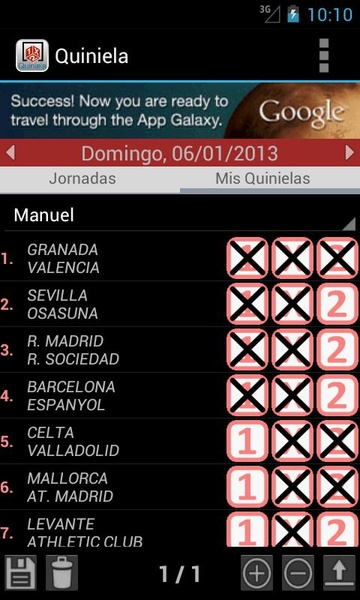Select 2 for Levante vs Athletic Club
This screenshot has width=360, height=600.
coord(337,530)
